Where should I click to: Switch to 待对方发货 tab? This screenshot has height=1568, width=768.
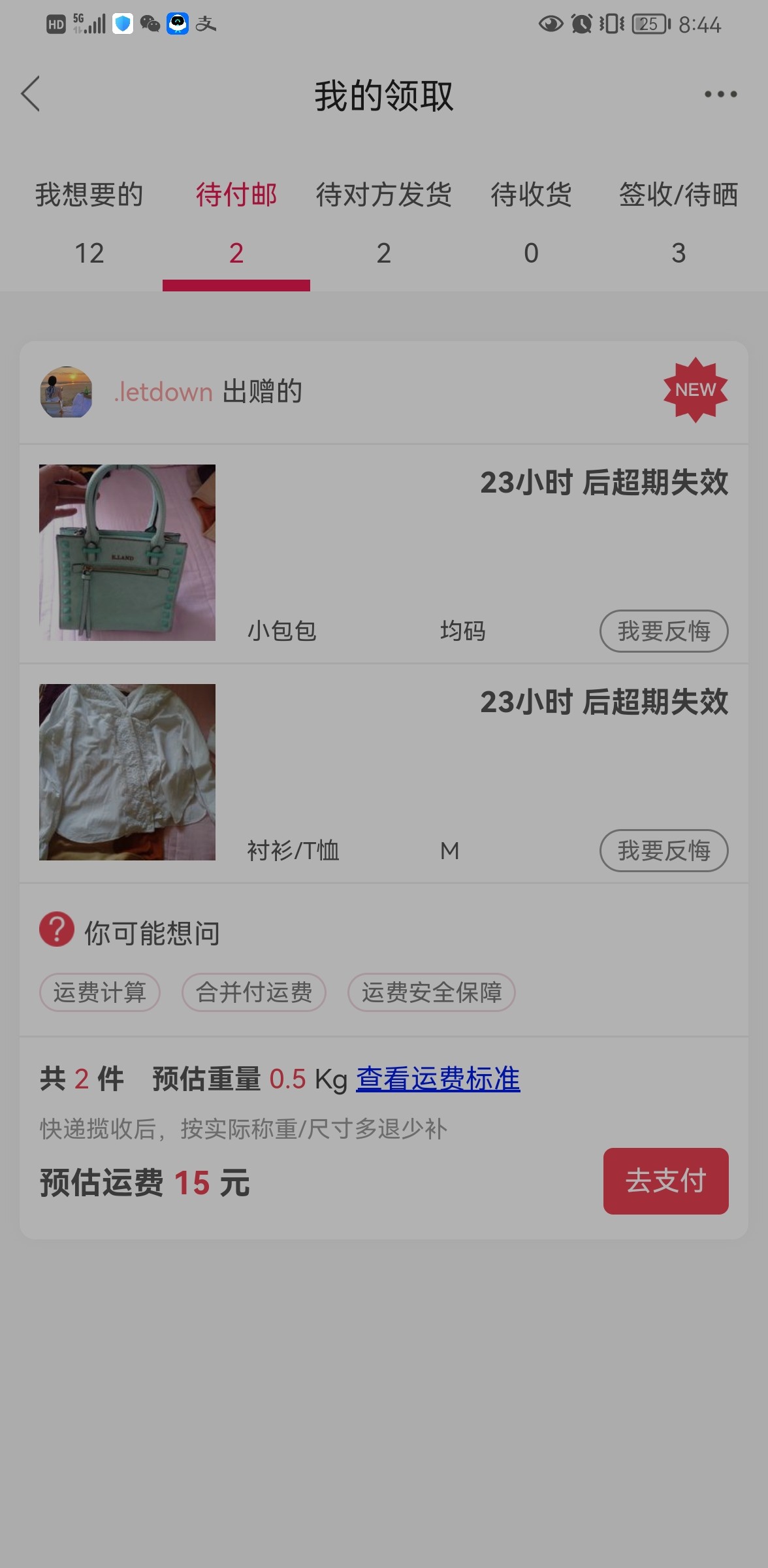click(384, 222)
